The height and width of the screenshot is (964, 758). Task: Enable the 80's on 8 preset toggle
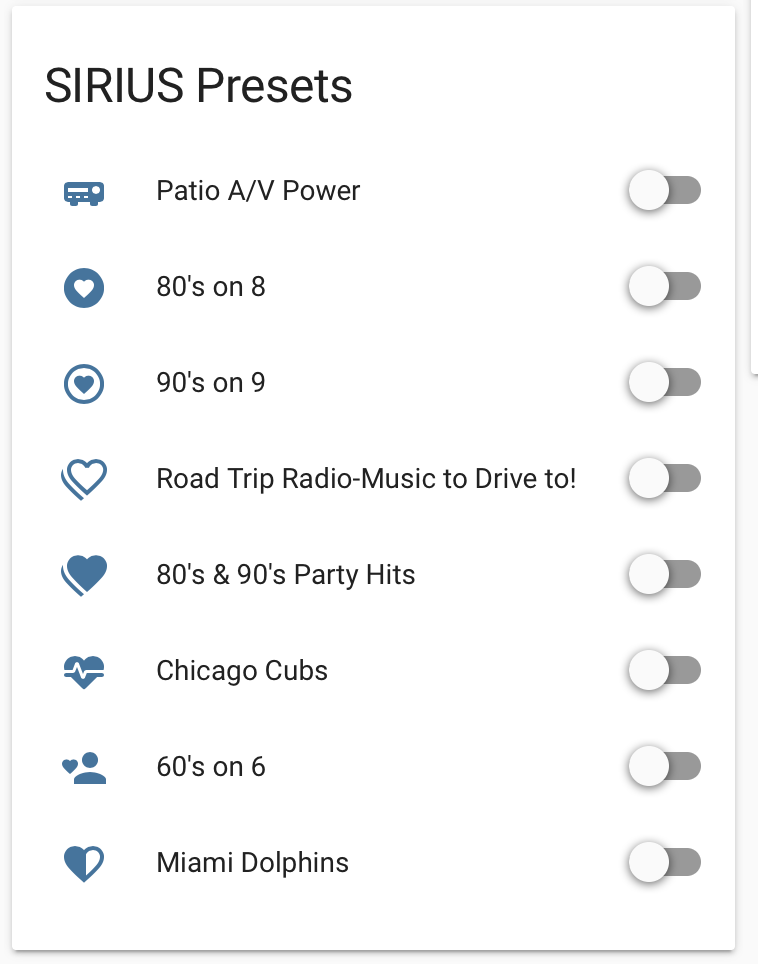click(x=665, y=287)
